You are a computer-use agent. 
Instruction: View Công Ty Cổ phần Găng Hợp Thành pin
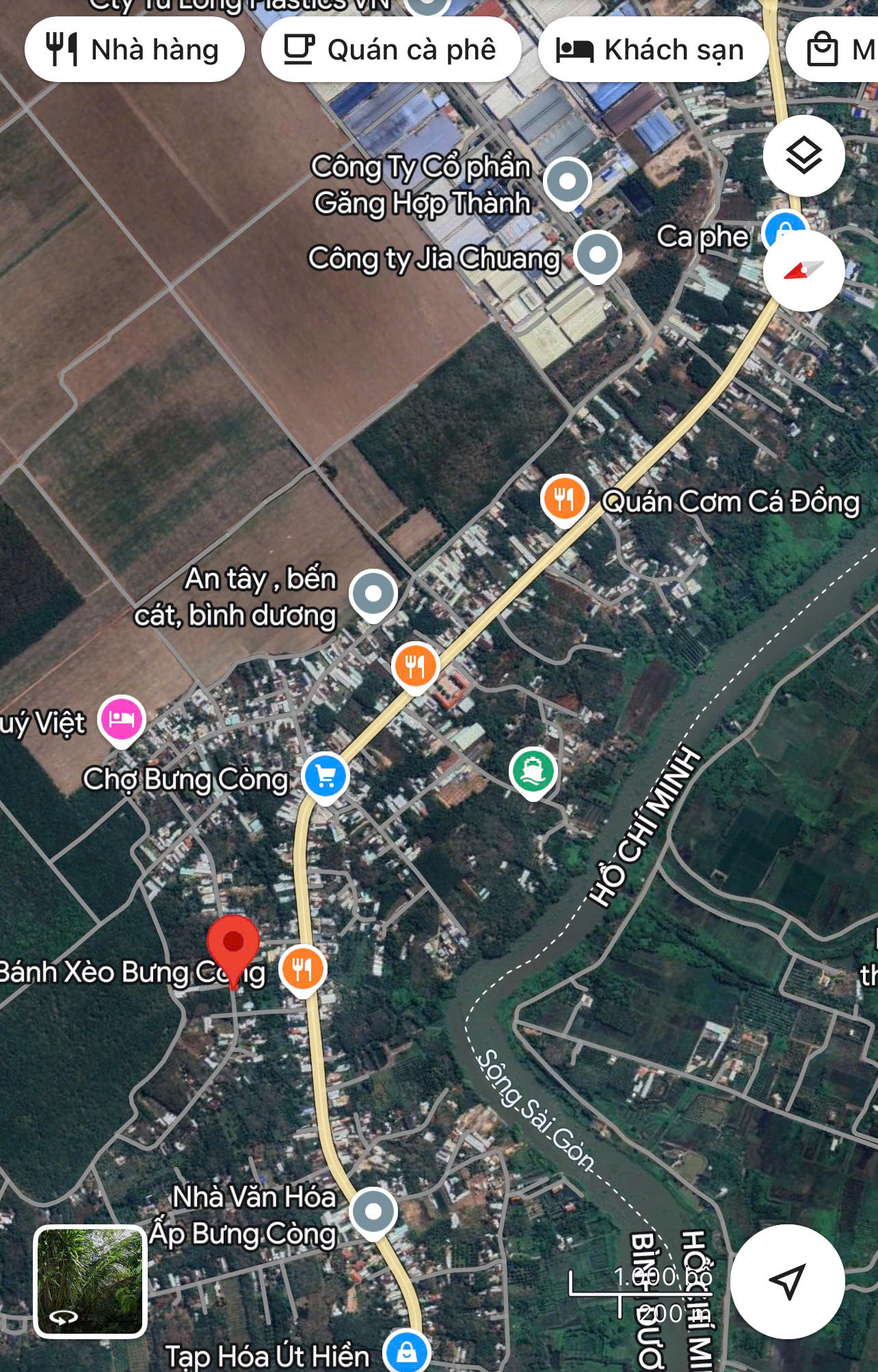tap(567, 182)
